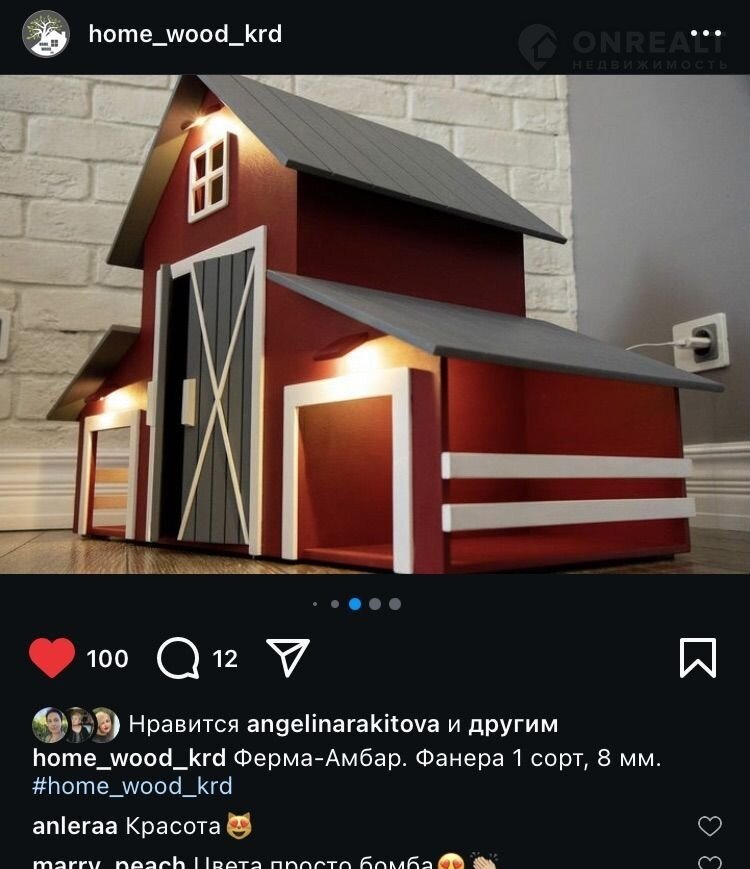Open the comments bubble icon
750x869 pixels.
coord(178,658)
